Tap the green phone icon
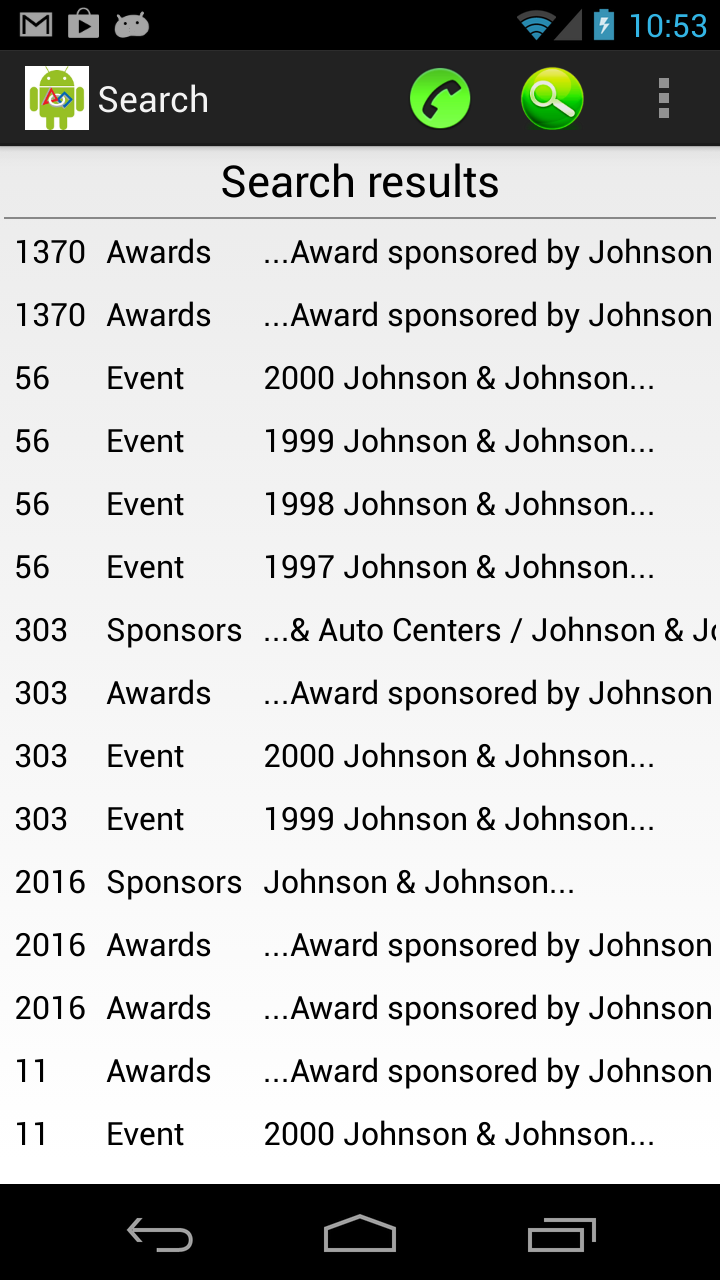720x1280 pixels. pyautogui.click(x=440, y=99)
